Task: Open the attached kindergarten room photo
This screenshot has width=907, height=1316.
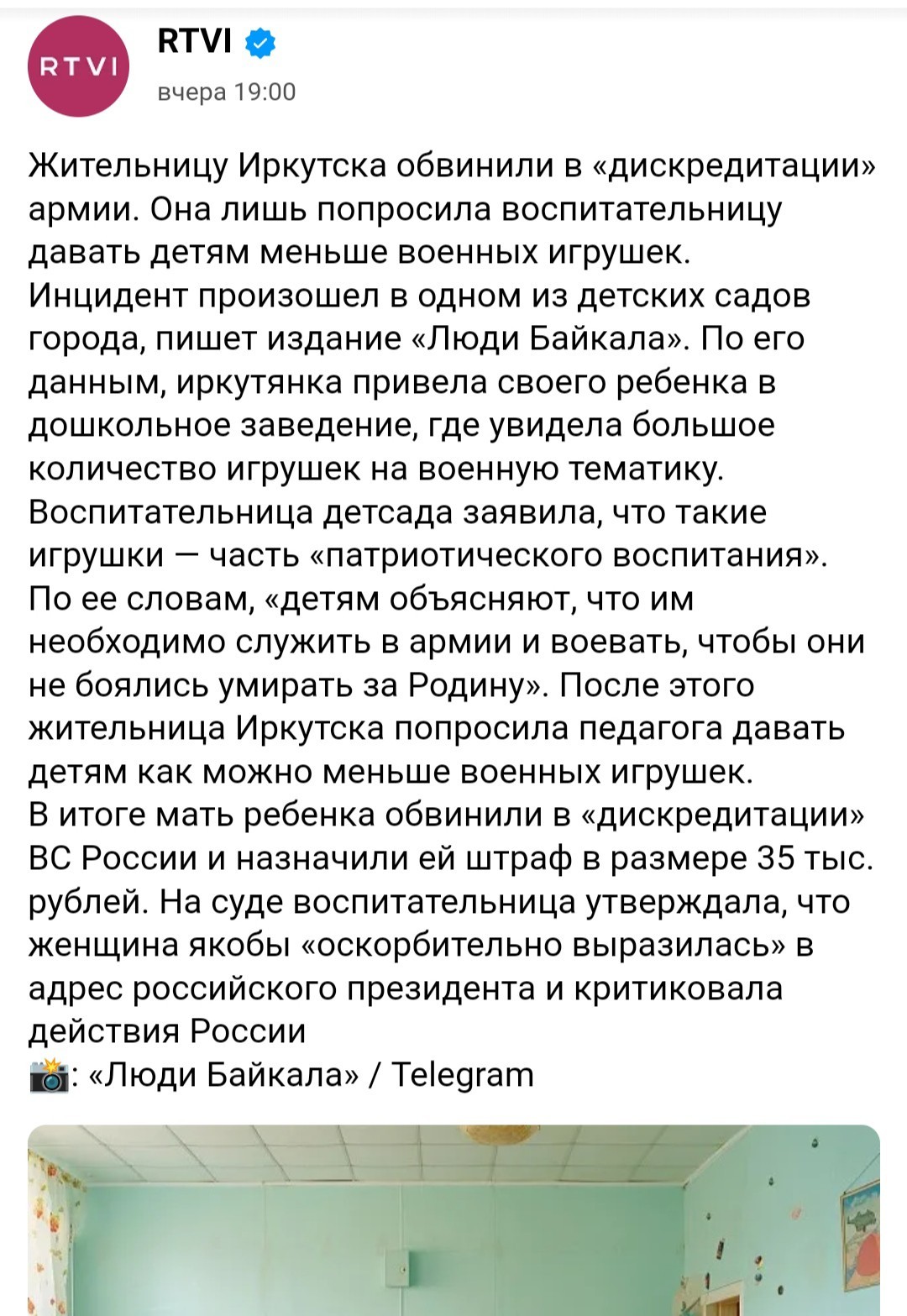Action: [453, 1220]
